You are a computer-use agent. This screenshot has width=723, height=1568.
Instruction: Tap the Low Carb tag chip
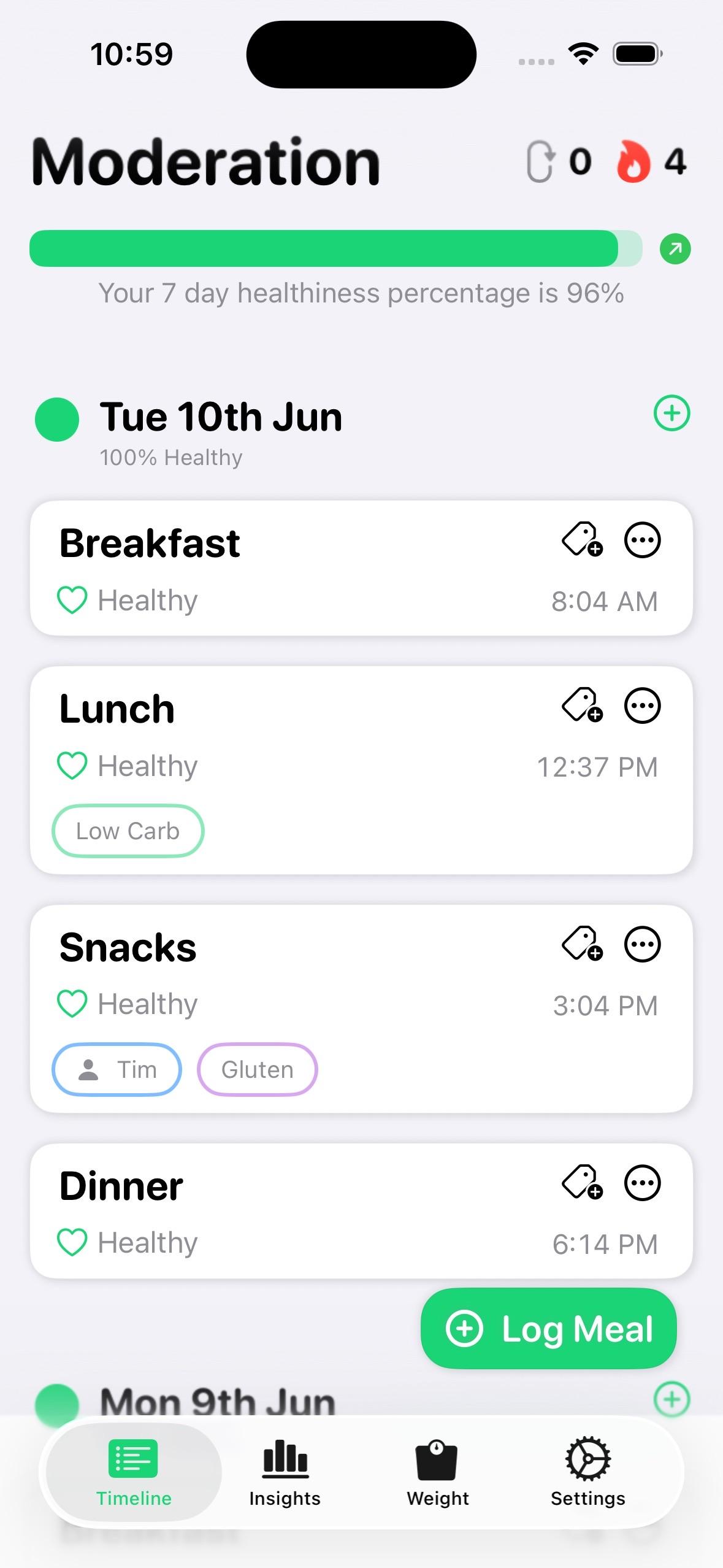[x=128, y=831]
